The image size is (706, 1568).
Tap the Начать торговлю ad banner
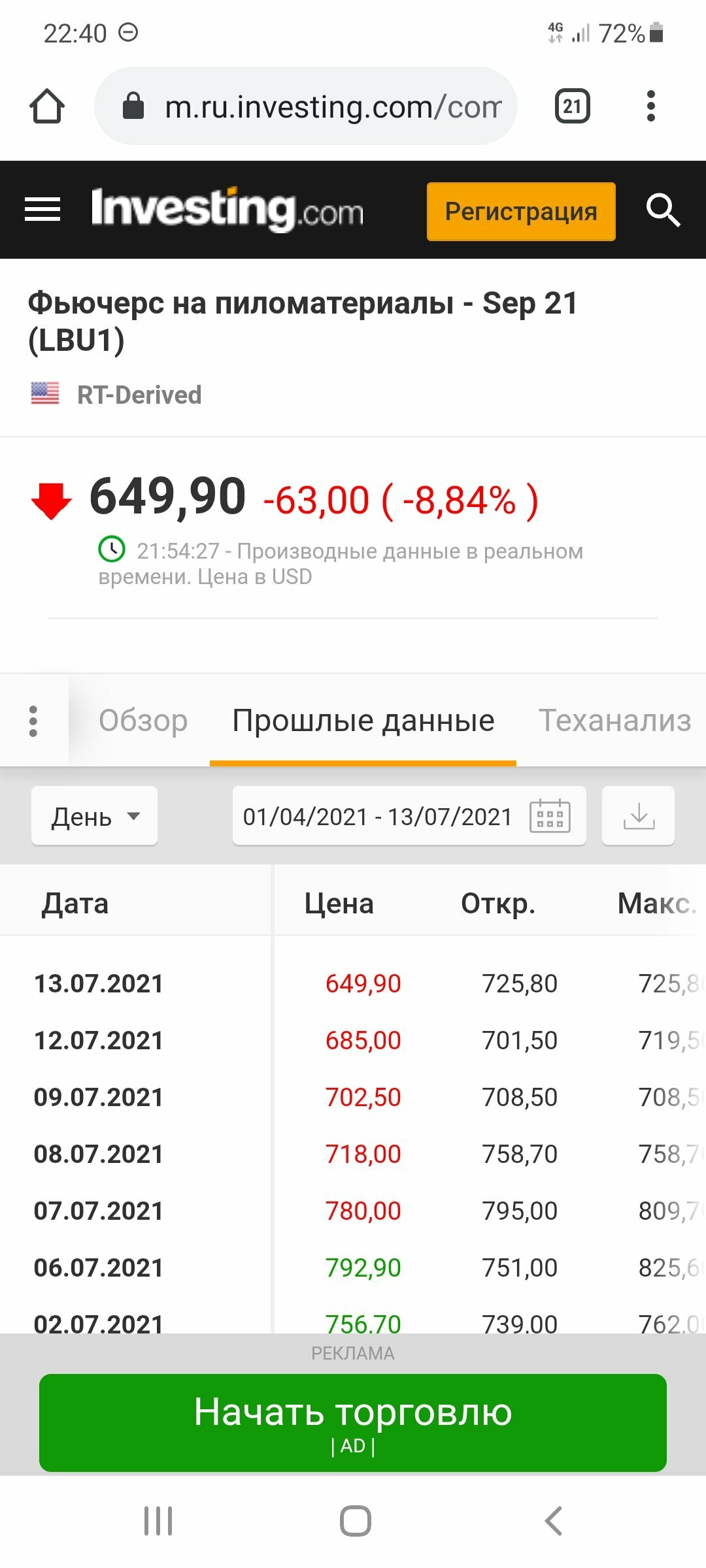click(x=353, y=1423)
